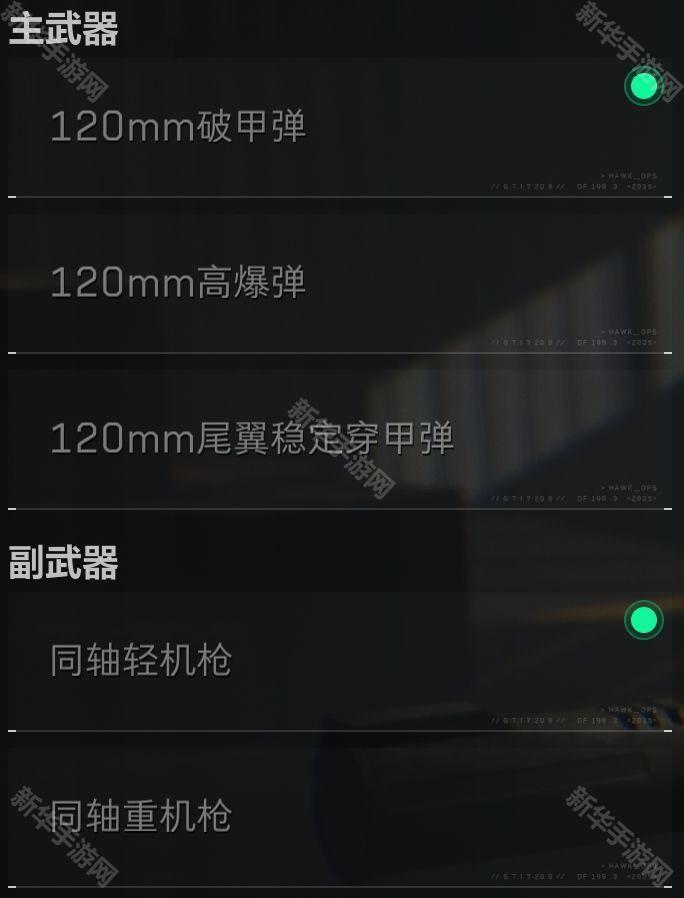
Task: Pick 120mm尾翼稳定穿甲弹 option
Action: coord(252,438)
